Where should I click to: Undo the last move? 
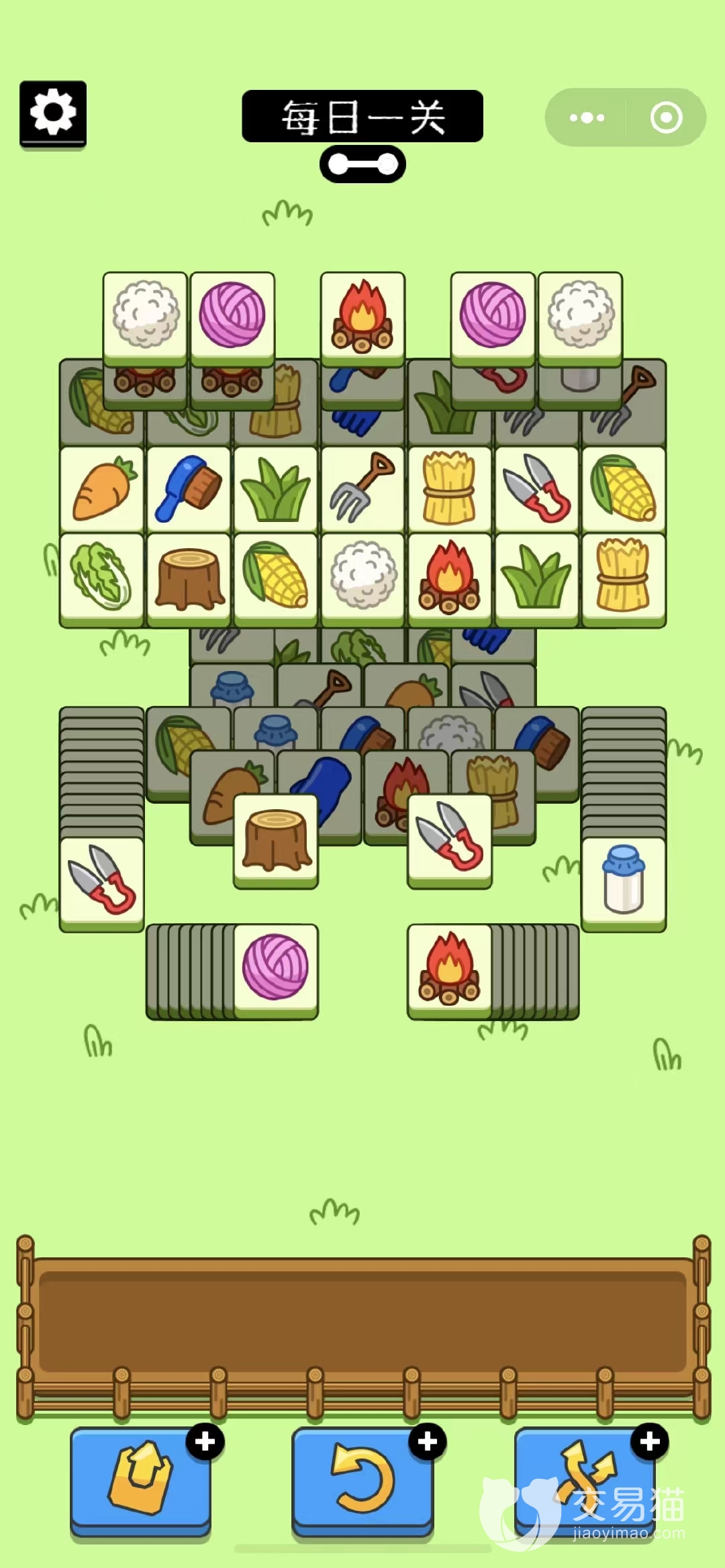(x=362, y=1478)
